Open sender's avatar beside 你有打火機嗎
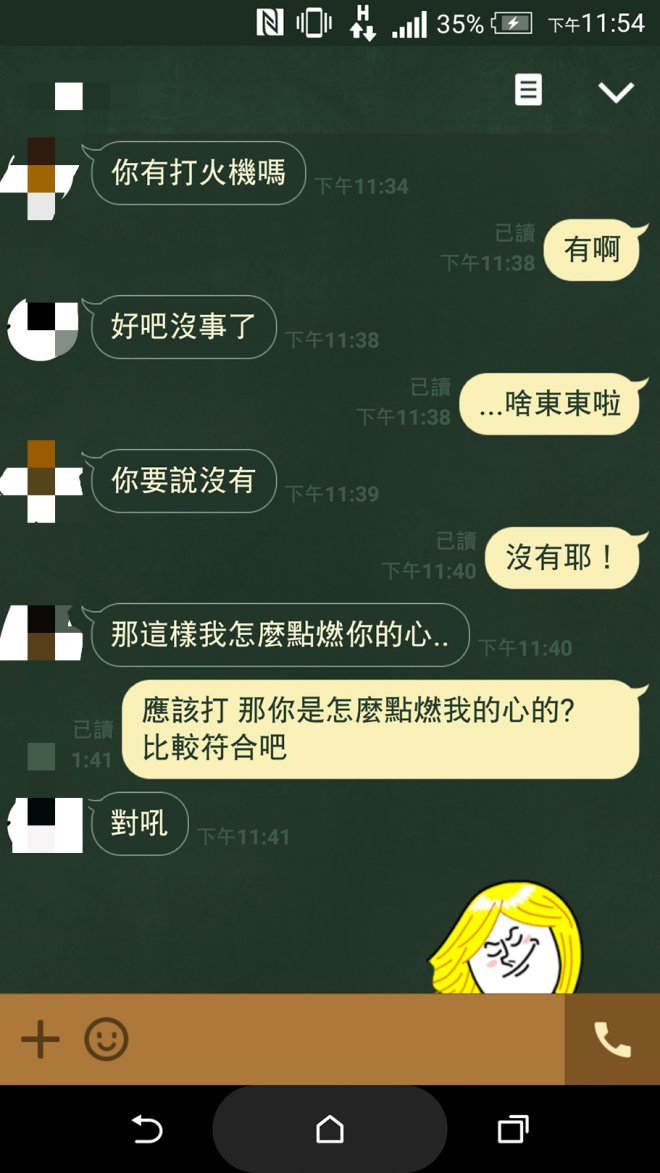The image size is (660, 1173). click(40, 177)
